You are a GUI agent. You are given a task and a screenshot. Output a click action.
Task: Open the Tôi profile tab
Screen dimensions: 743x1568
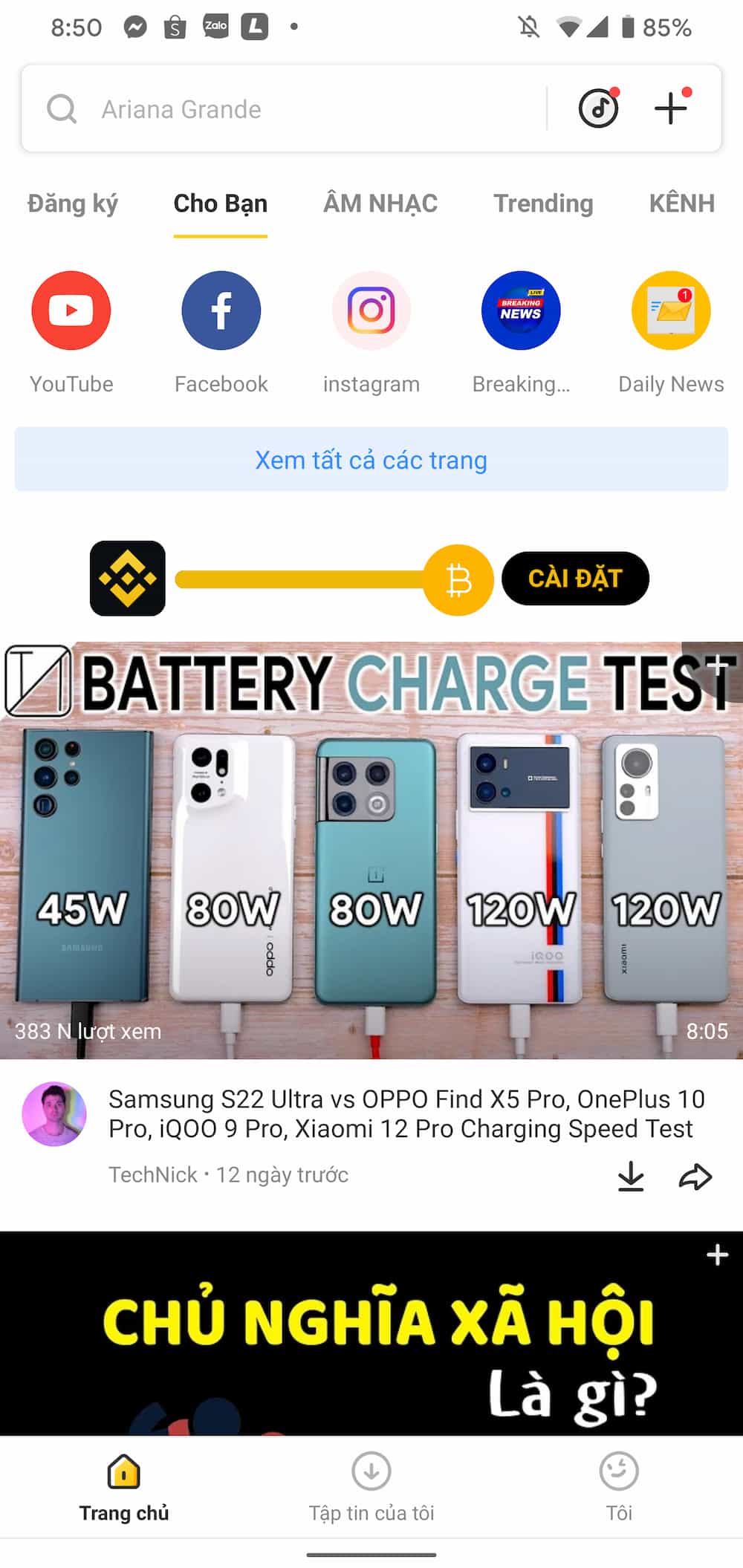(x=619, y=1488)
